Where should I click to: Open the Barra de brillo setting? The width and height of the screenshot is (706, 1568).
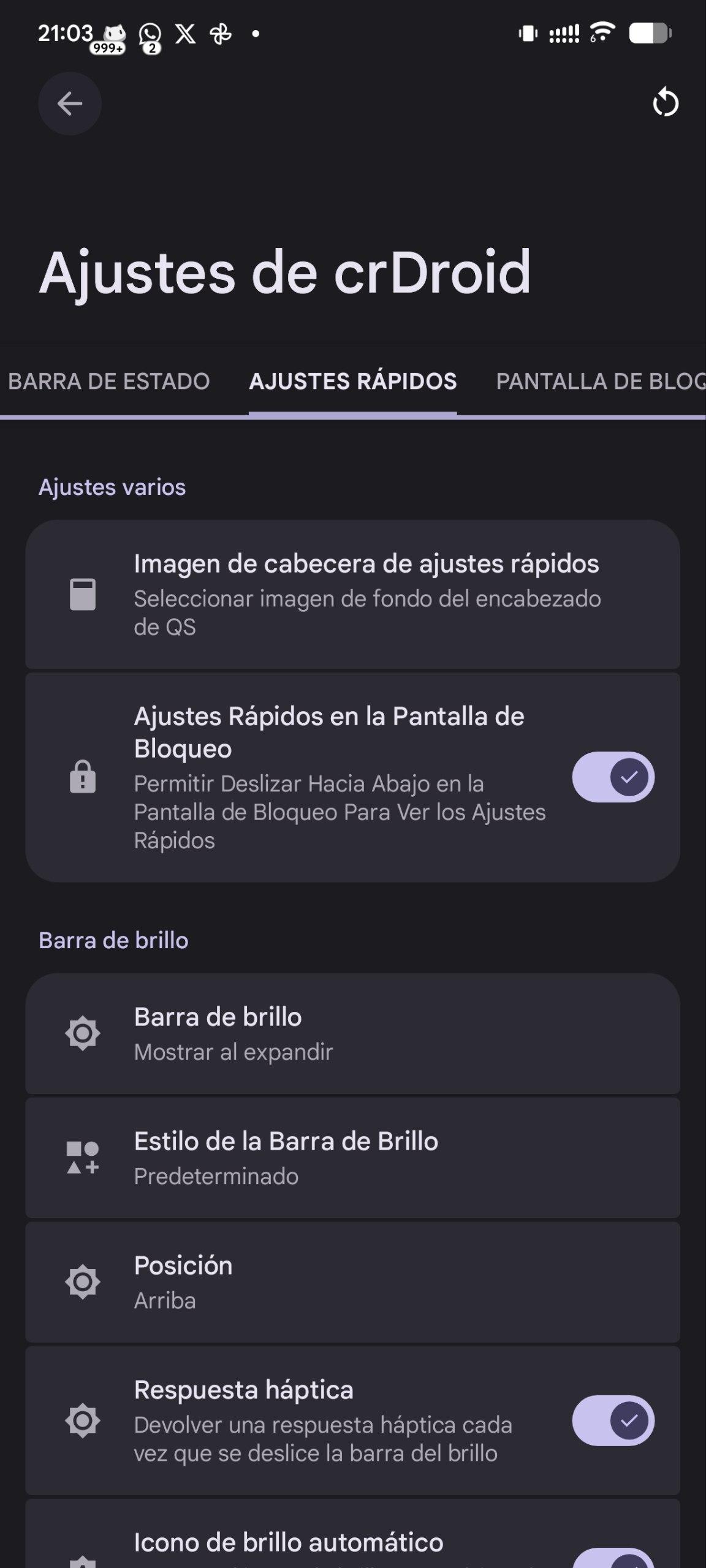point(352,1034)
